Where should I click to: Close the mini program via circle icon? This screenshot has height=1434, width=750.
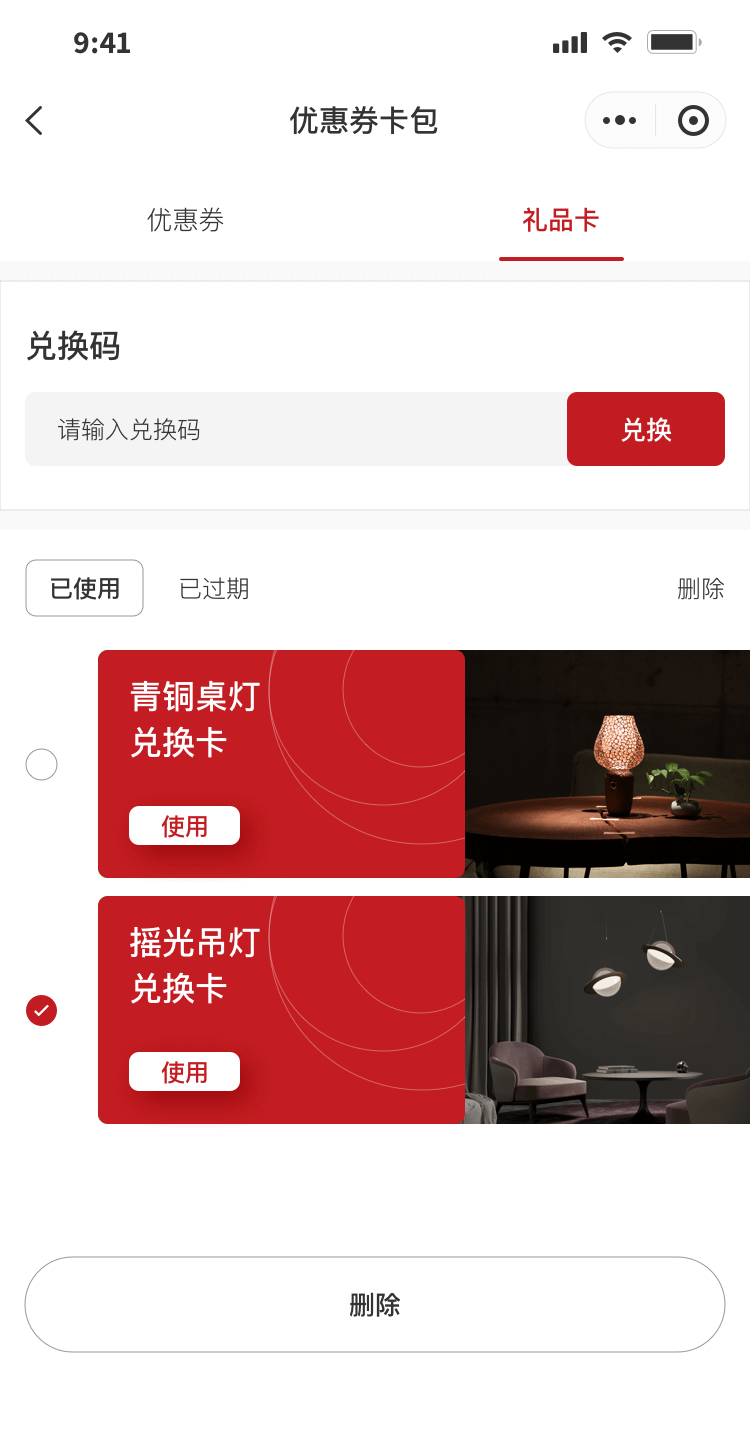tap(693, 121)
